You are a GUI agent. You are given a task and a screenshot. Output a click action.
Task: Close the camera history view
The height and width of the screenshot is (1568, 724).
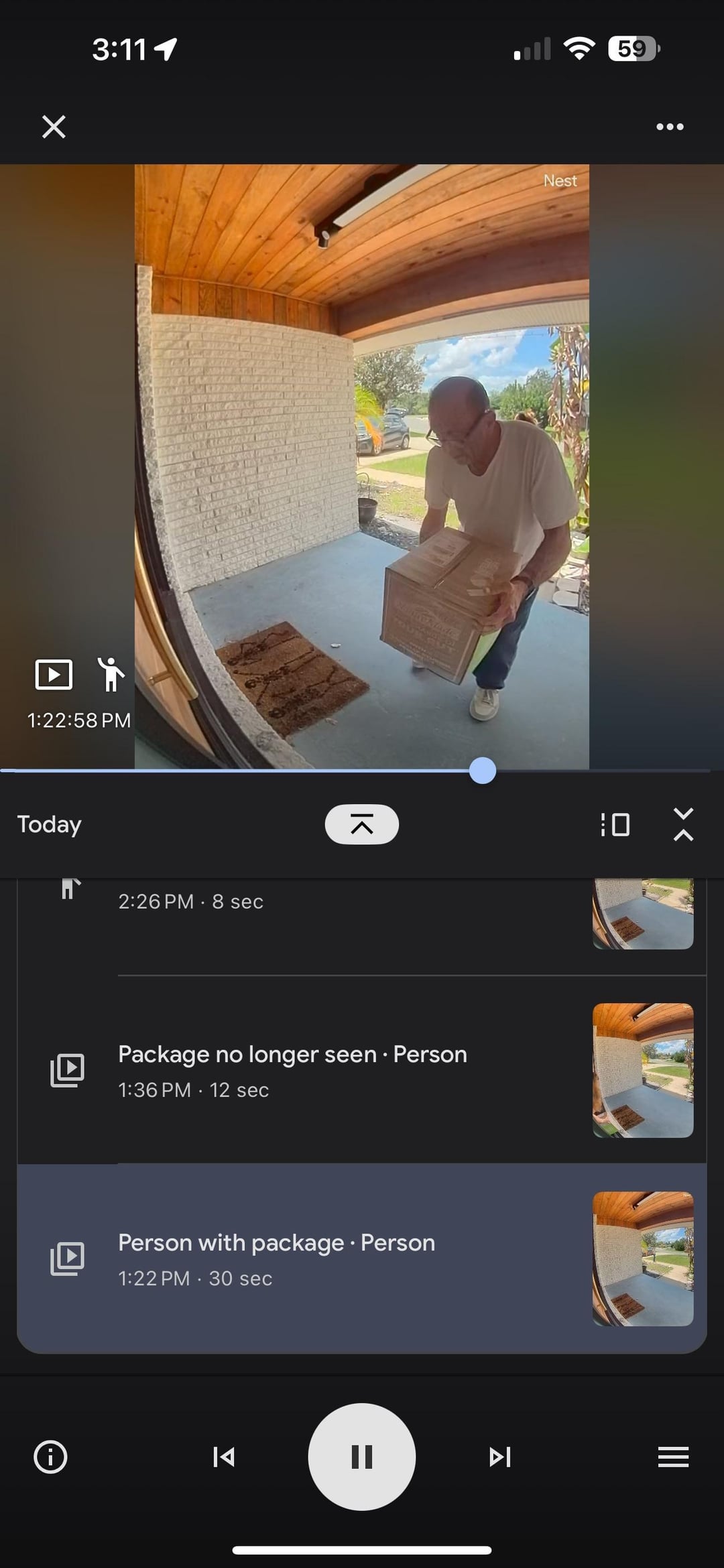click(x=54, y=126)
